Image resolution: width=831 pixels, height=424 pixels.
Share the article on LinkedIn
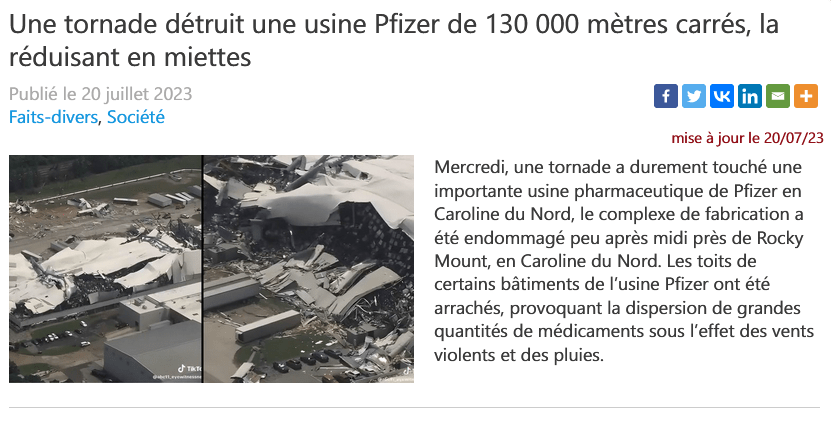coord(750,97)
